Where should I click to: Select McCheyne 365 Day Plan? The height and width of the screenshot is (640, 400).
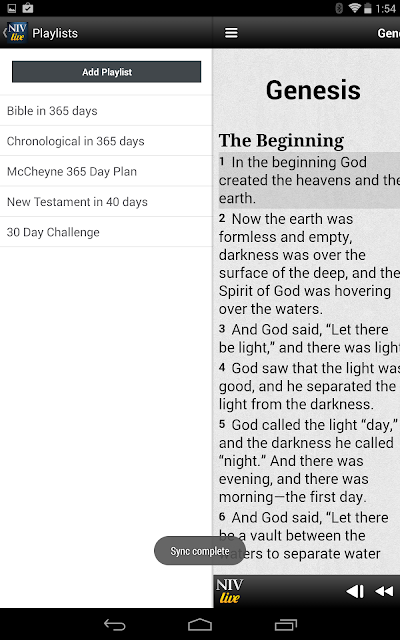click(x=106, y=171)
